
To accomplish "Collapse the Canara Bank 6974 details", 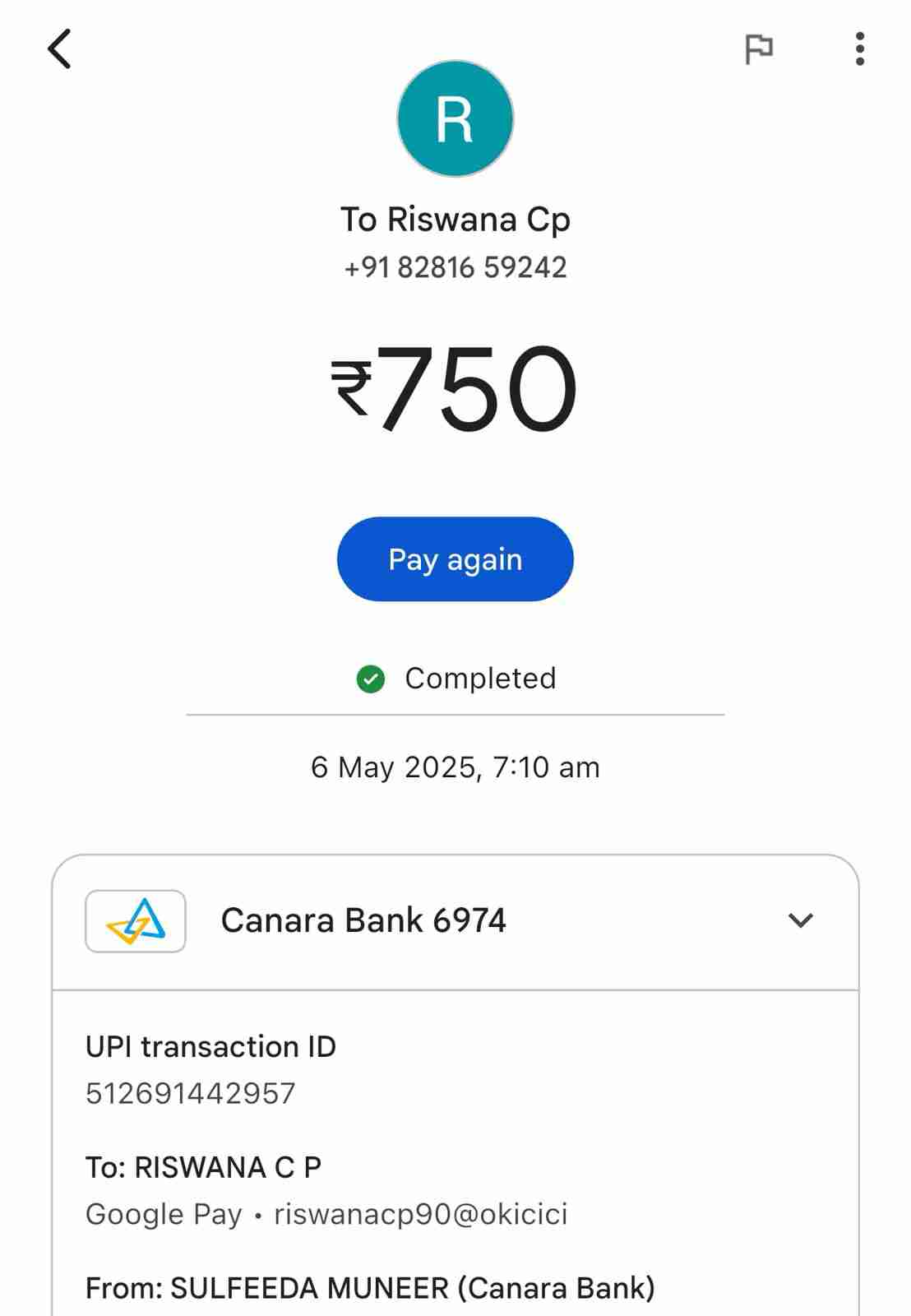I will tap(800, 920).
